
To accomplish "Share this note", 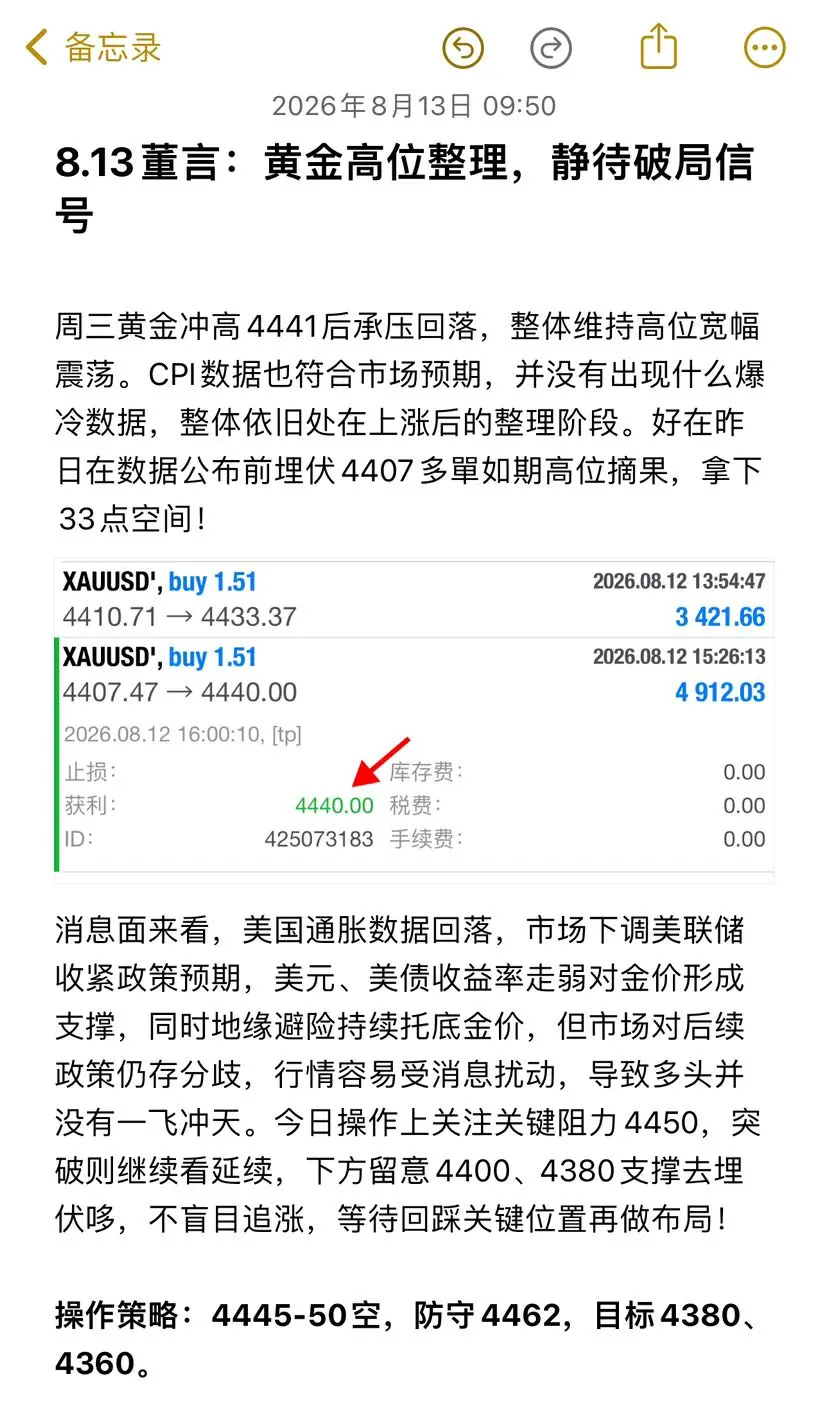I will pos(659,46).
